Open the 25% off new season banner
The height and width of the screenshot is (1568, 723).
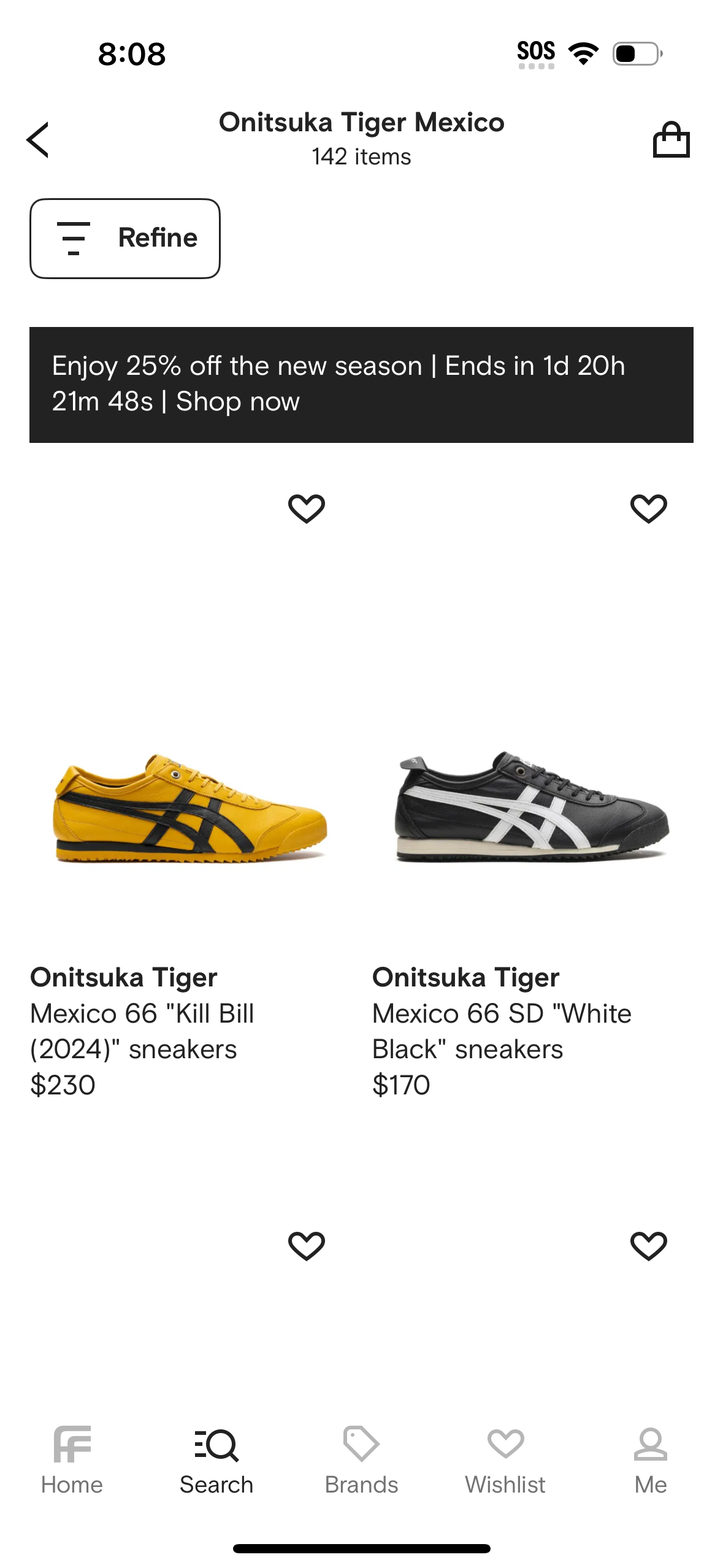point(361,385)
